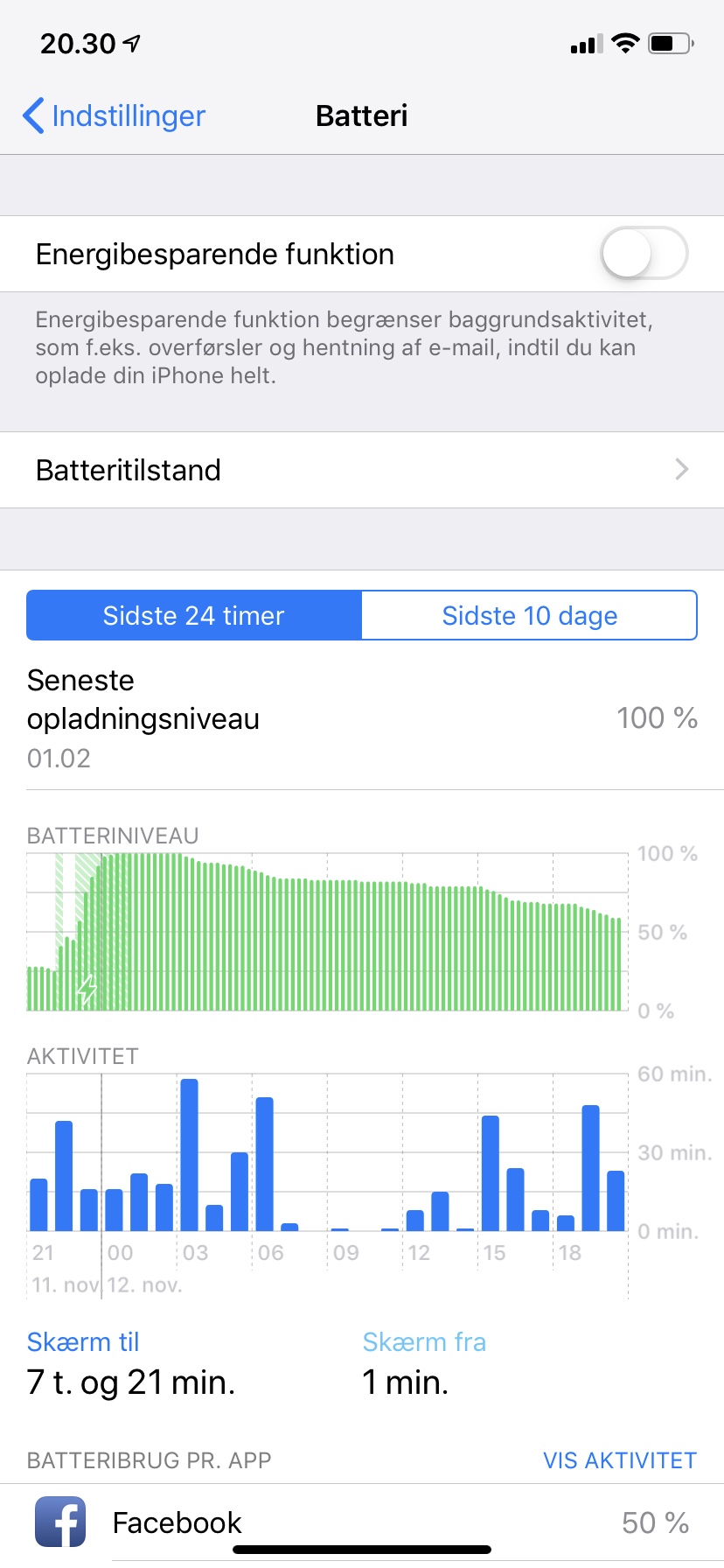Open Batteritilstand settings

pyautogui.click(x=362, y=470)
